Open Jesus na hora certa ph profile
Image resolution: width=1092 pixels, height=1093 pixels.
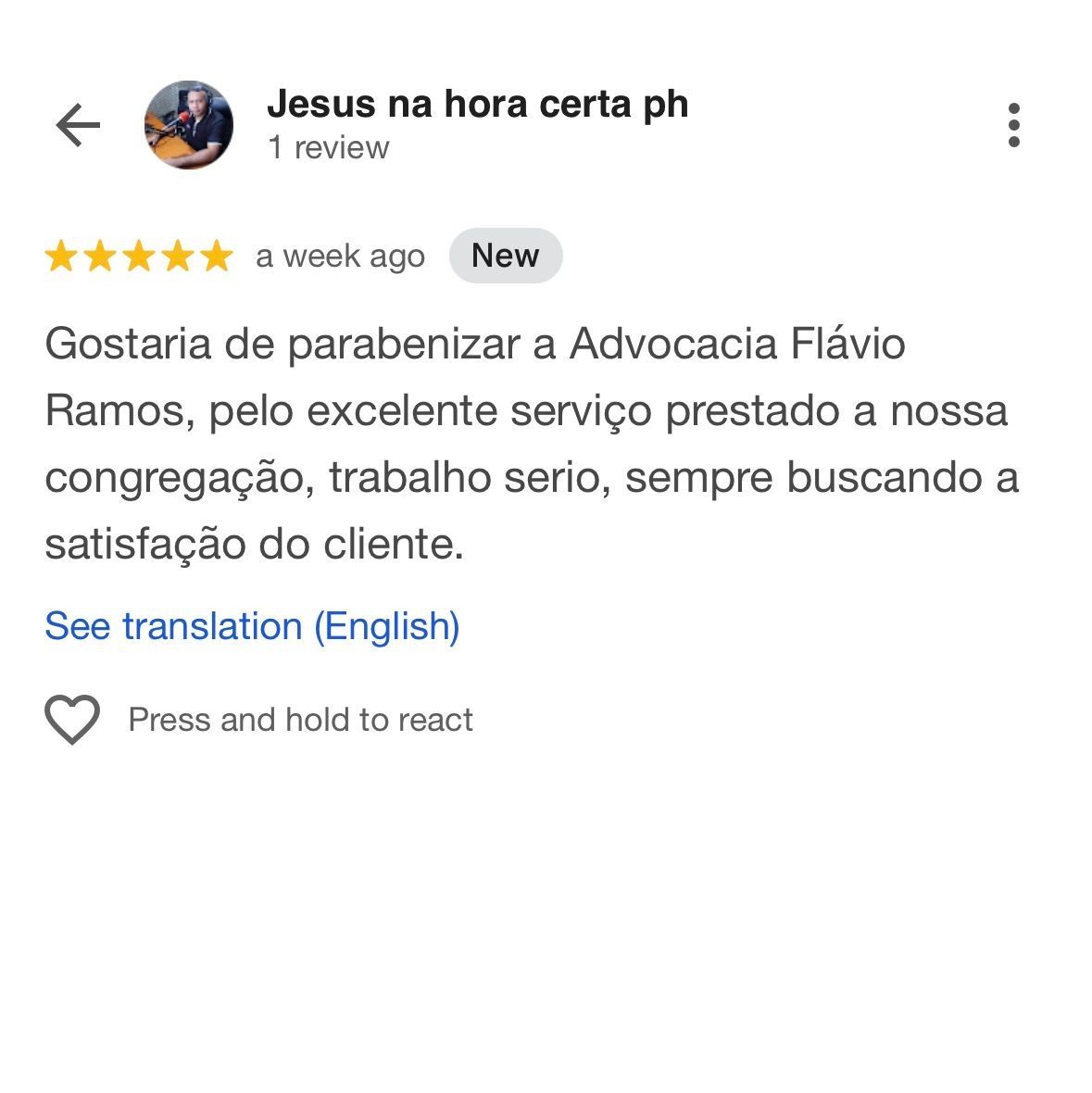[x=477, y=105]
